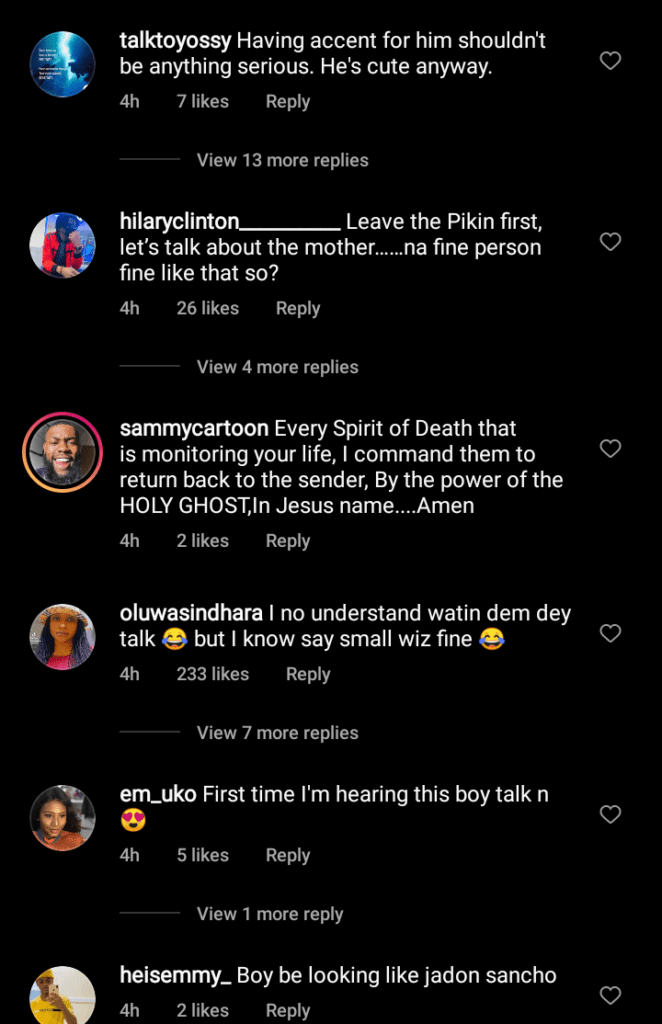Screen dimensions: 662x1024
Task: Expand View 13 more replies
Action: click(x=282, y=160)
